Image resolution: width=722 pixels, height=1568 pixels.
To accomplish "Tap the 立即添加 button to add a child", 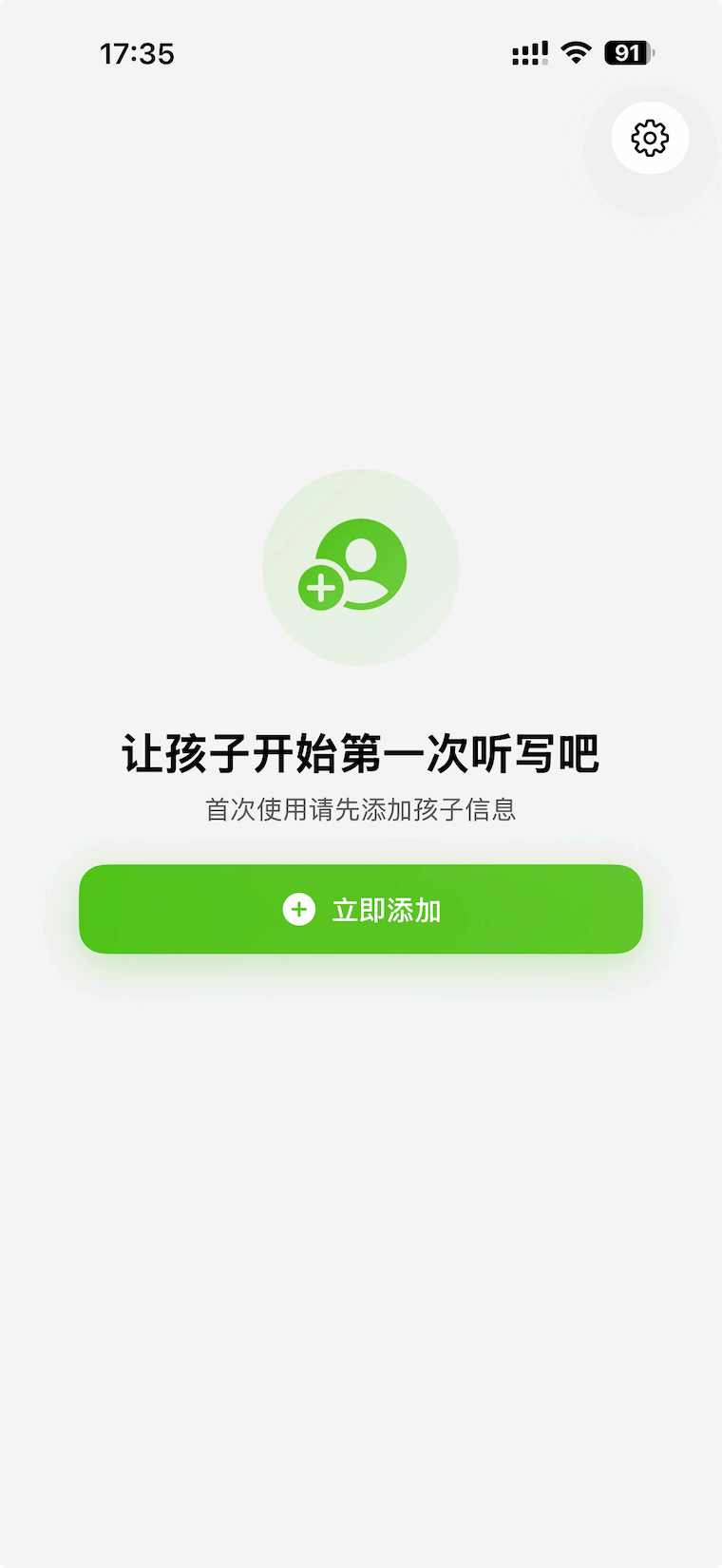I will coord(361,909).
